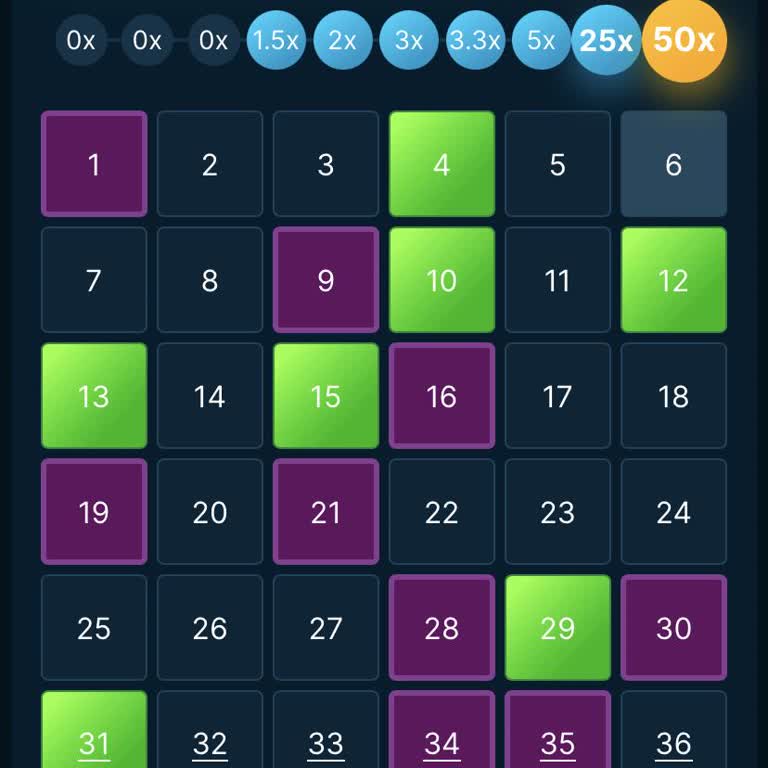Image resolution: width=768 pixels, height=768 pixels.
Task: Pick number 3 tile
Action: click(x=326, y=164)
